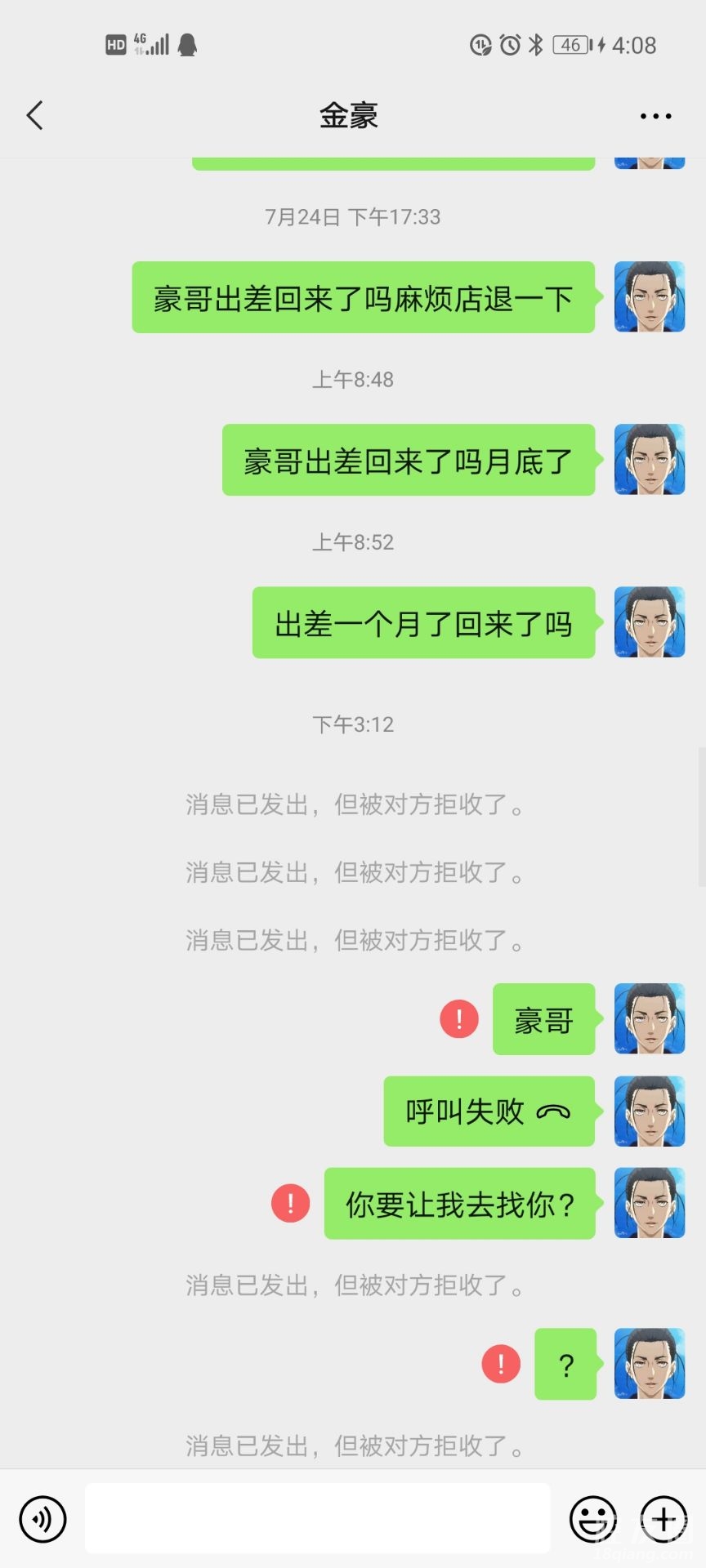The image size is (706, 1568).
Task: Open the plus attachments panel
Action: [663, 1519]
